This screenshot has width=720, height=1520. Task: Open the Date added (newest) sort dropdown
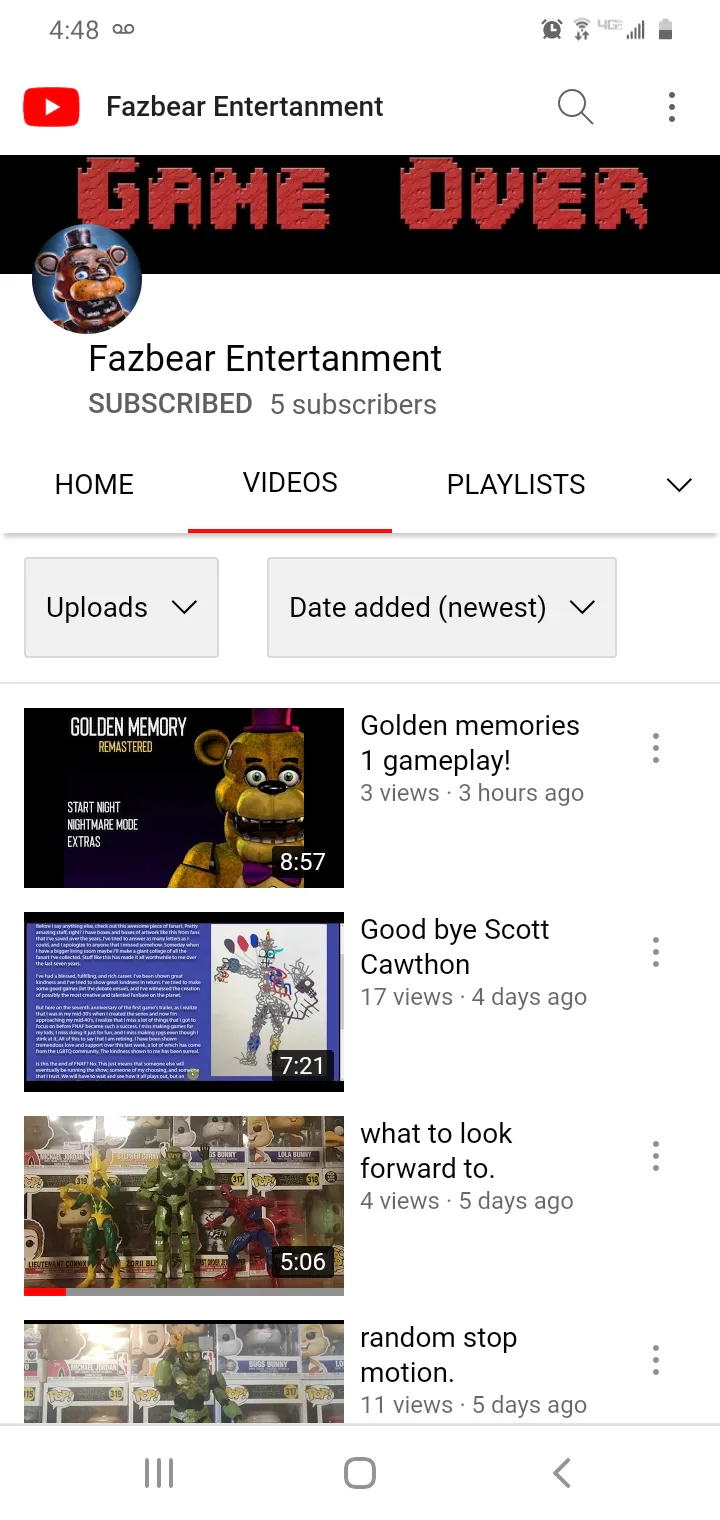click(442, 607)
